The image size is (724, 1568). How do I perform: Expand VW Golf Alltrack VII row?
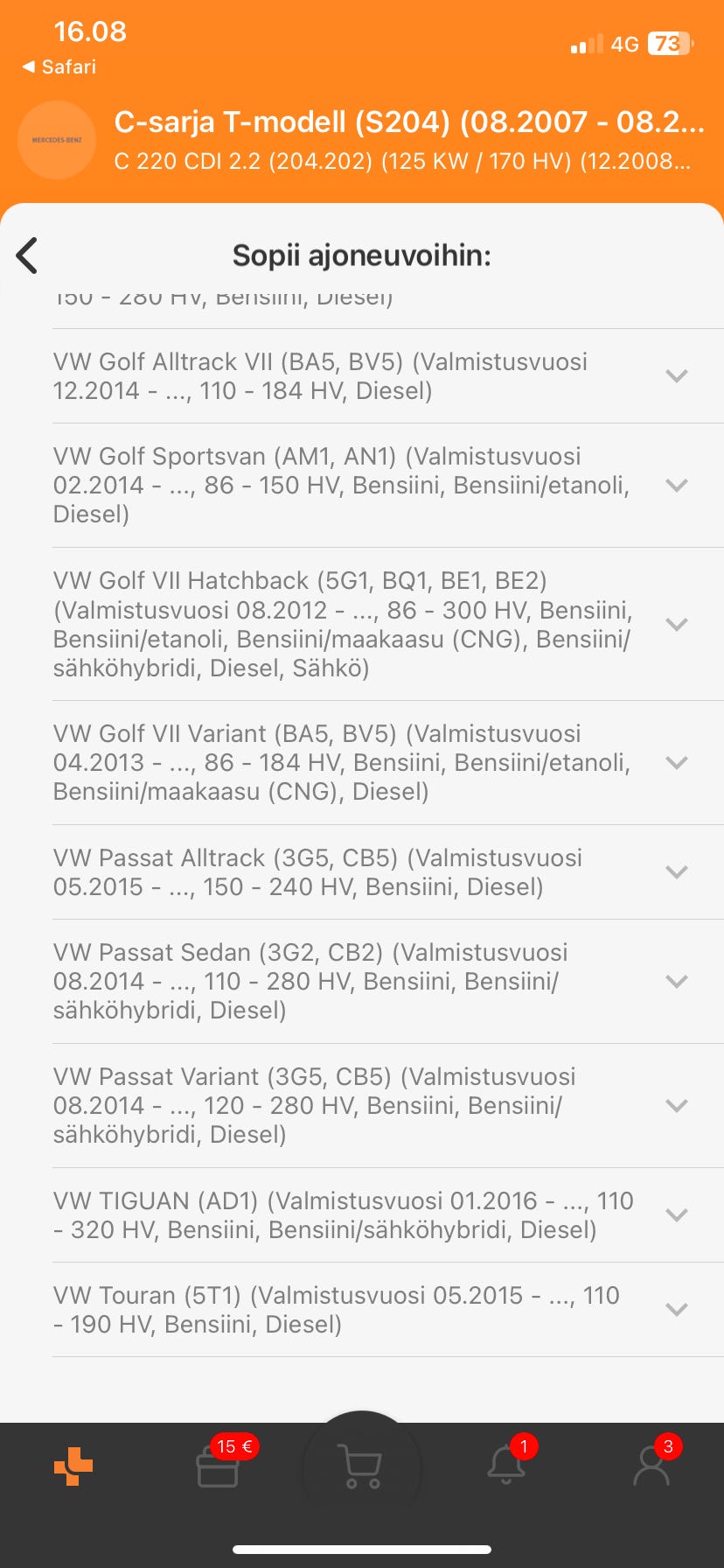(x=676, y=376)
